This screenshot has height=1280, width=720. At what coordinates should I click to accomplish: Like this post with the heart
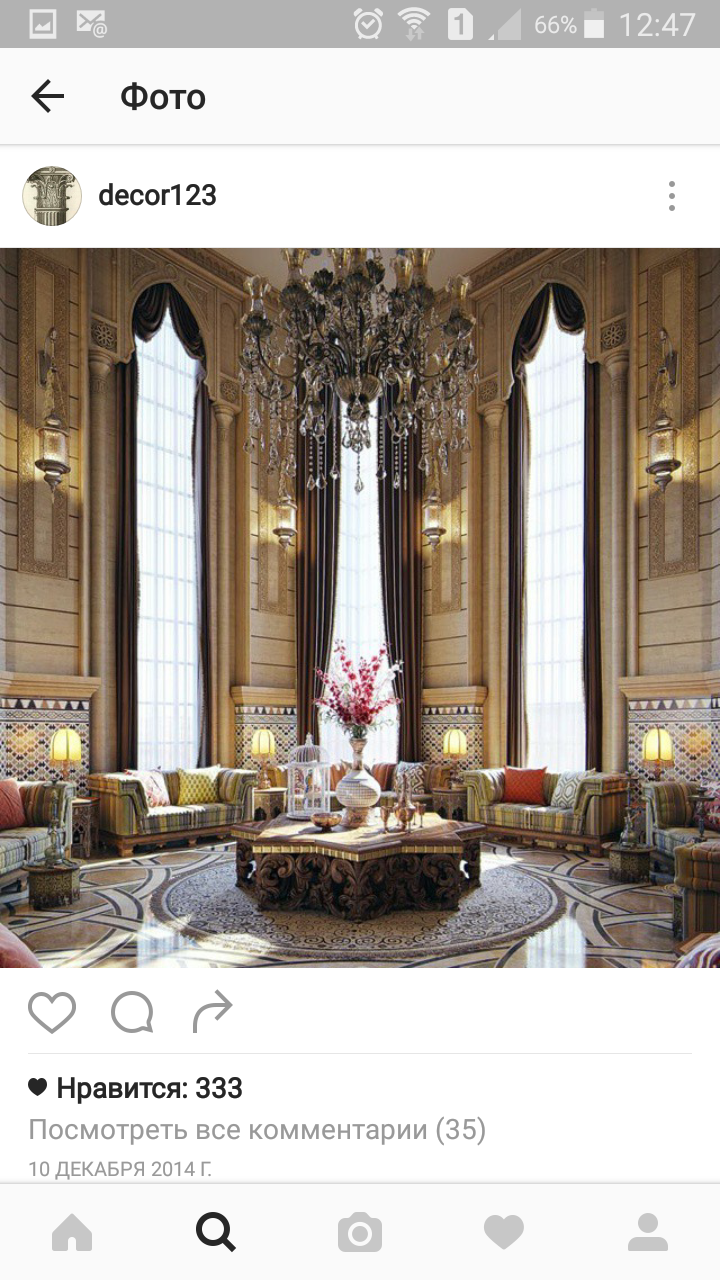(x=52, y=1013)
